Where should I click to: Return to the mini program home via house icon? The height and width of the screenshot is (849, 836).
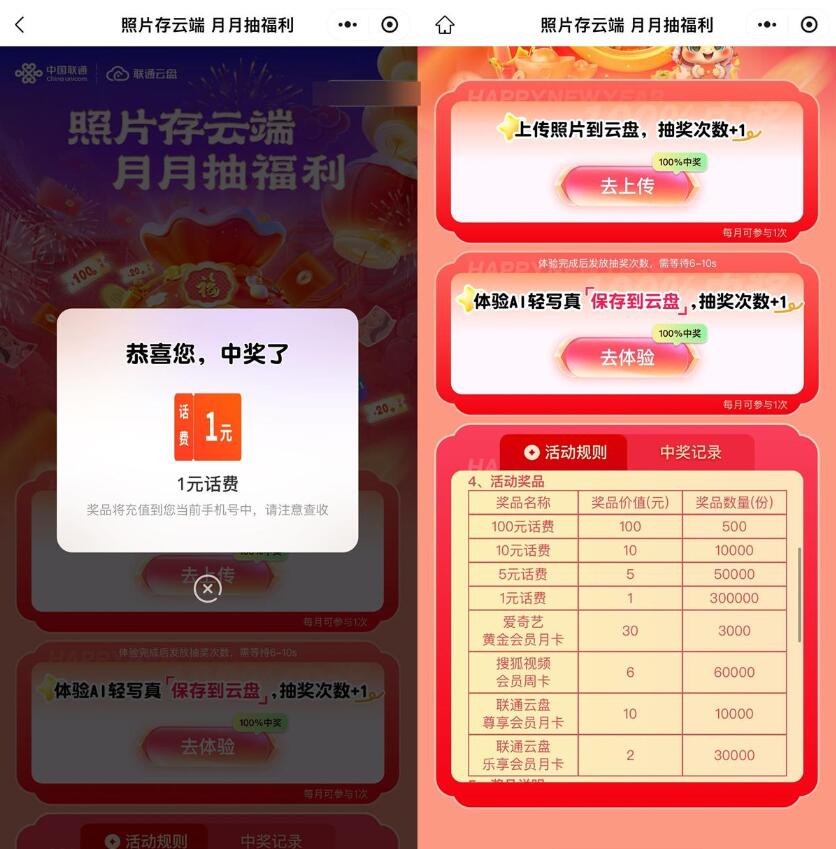444,25
